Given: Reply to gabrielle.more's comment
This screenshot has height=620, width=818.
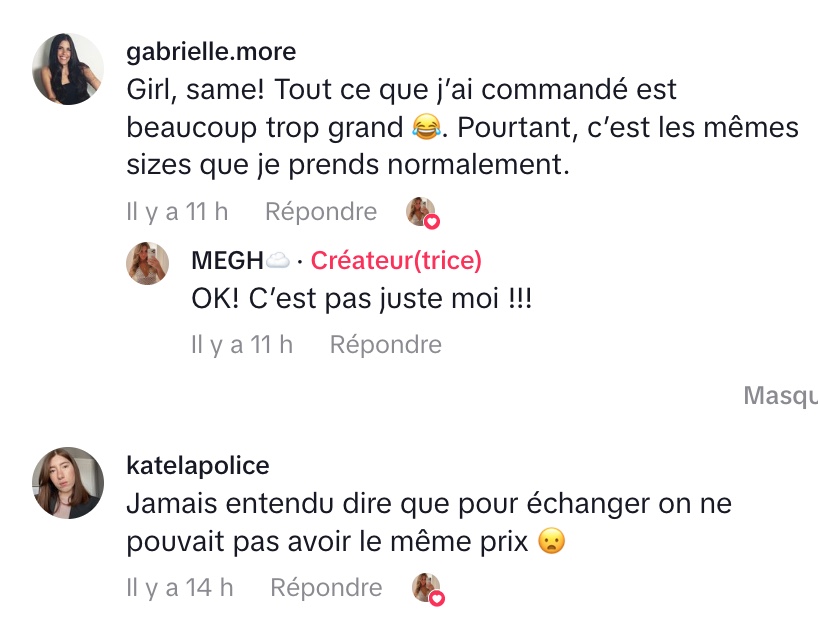Looking at the screenshot, I should (321, 212).
